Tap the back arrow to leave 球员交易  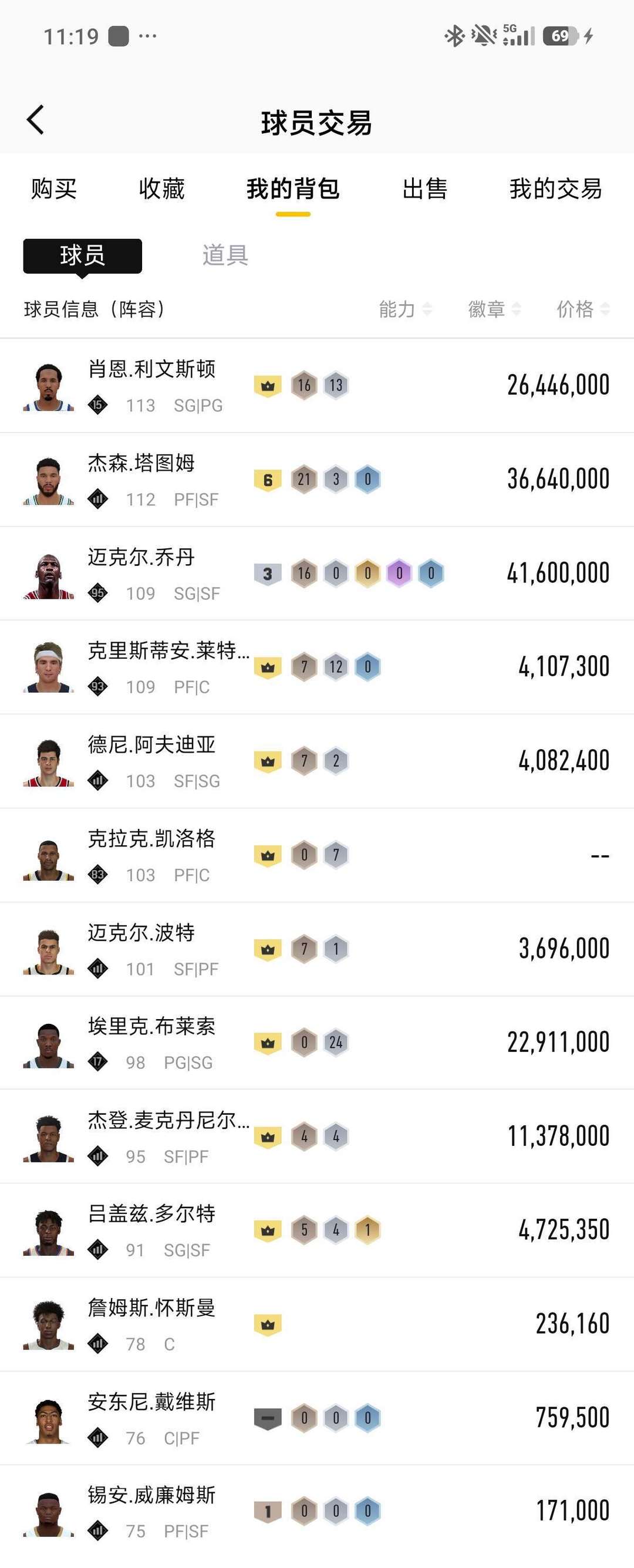click(35, 120)
